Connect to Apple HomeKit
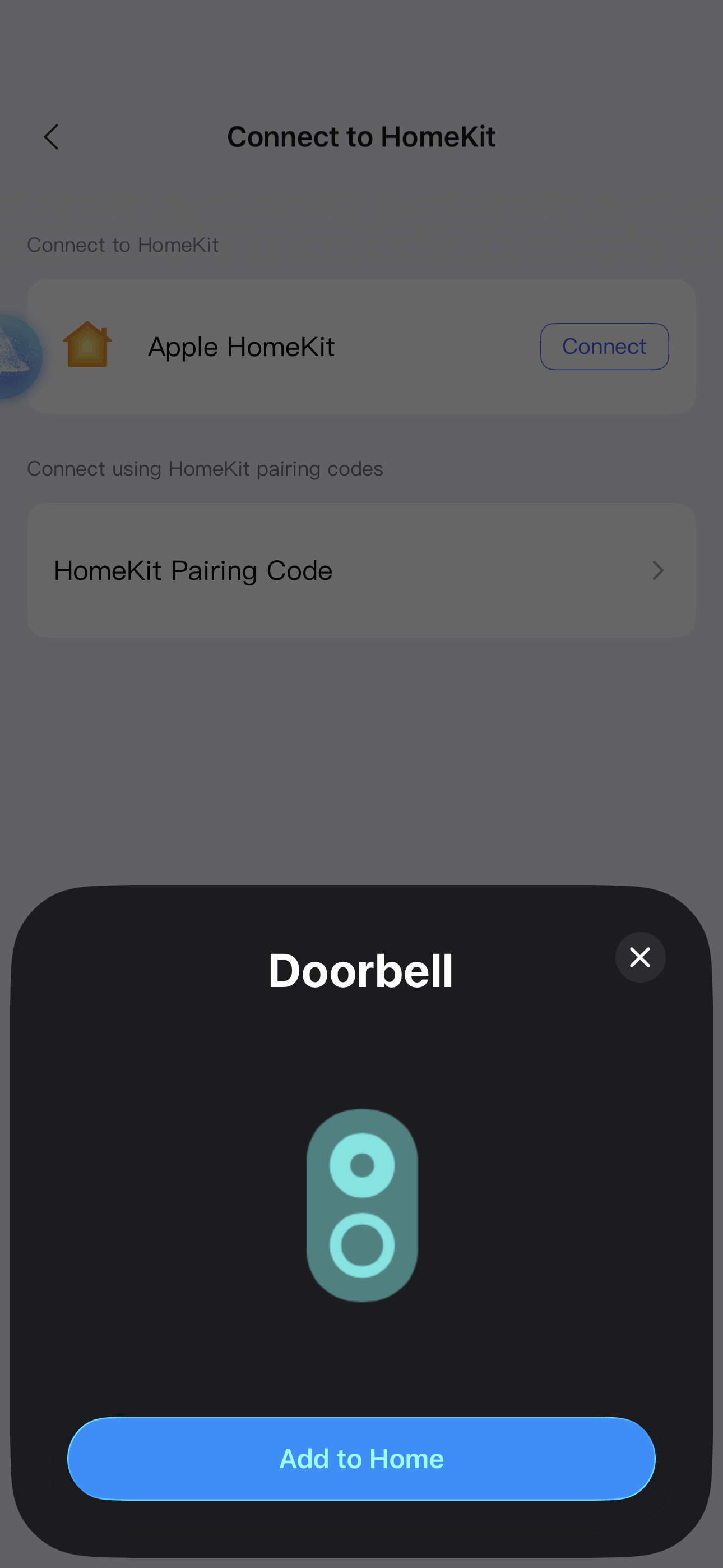The width and height of the screenshot is (723, 1568). click(x=604, y=347)
